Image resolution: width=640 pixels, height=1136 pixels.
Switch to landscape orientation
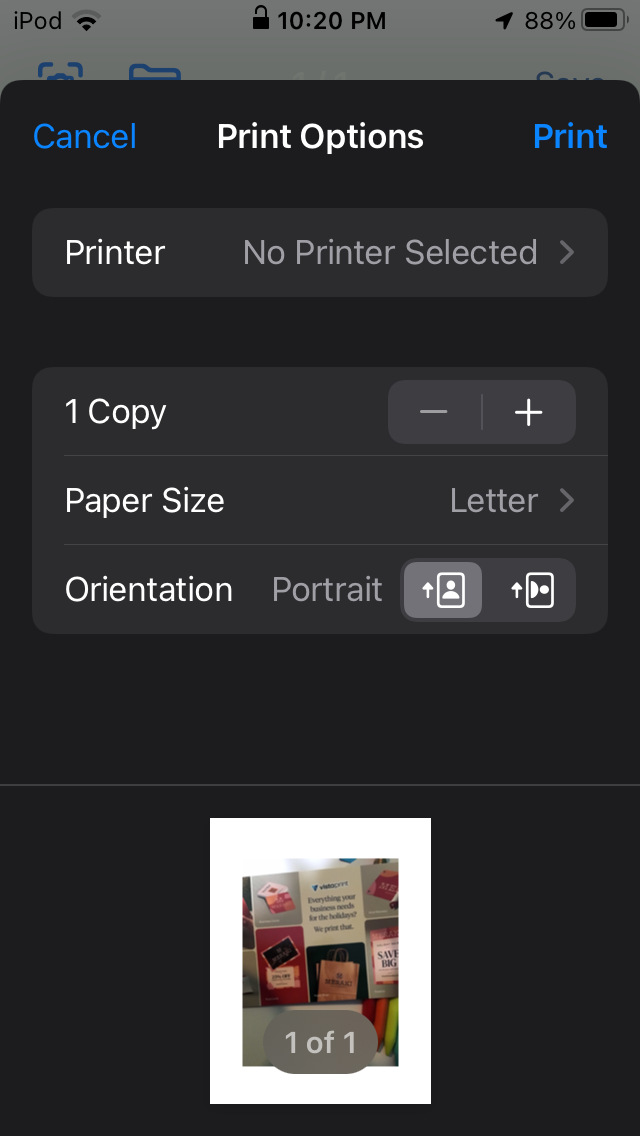click(x=533, y=590)
